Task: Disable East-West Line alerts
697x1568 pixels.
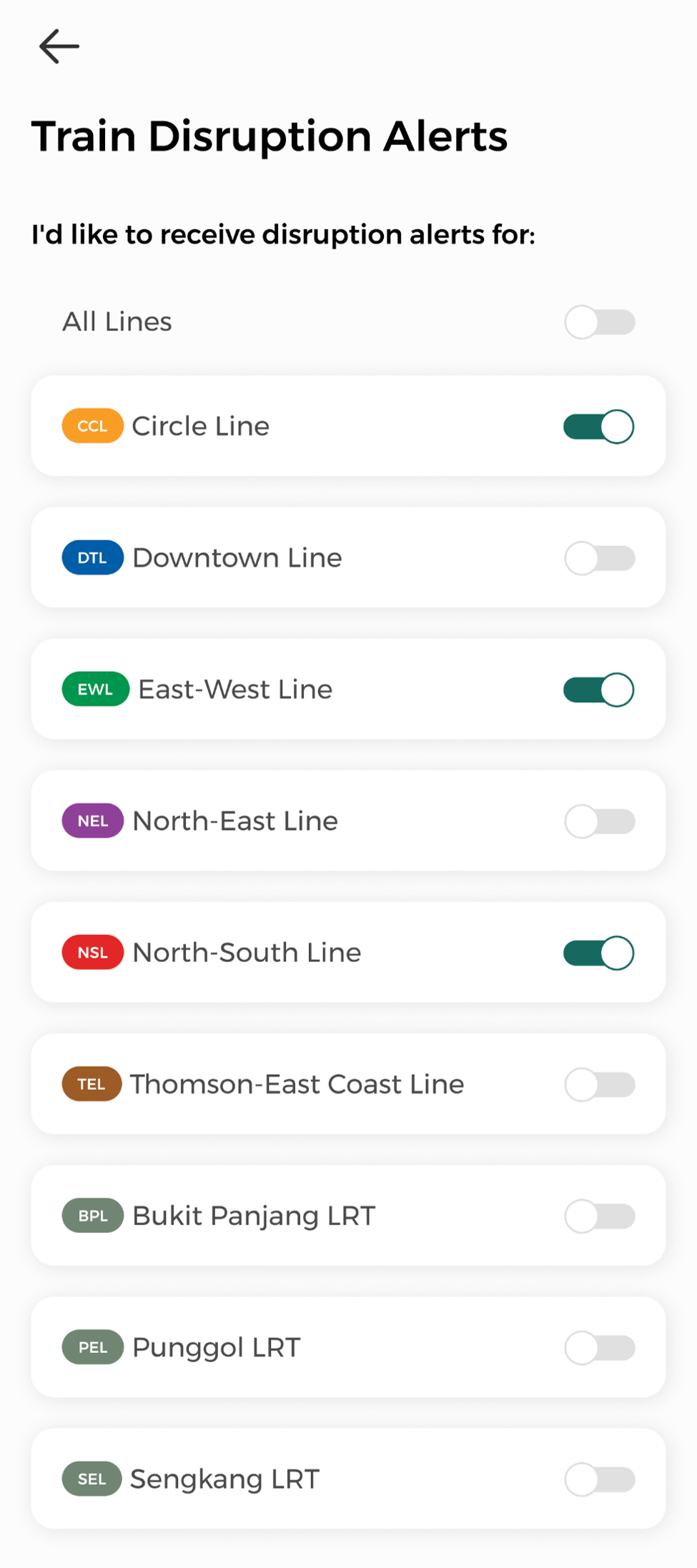Action: pos(599,690)
